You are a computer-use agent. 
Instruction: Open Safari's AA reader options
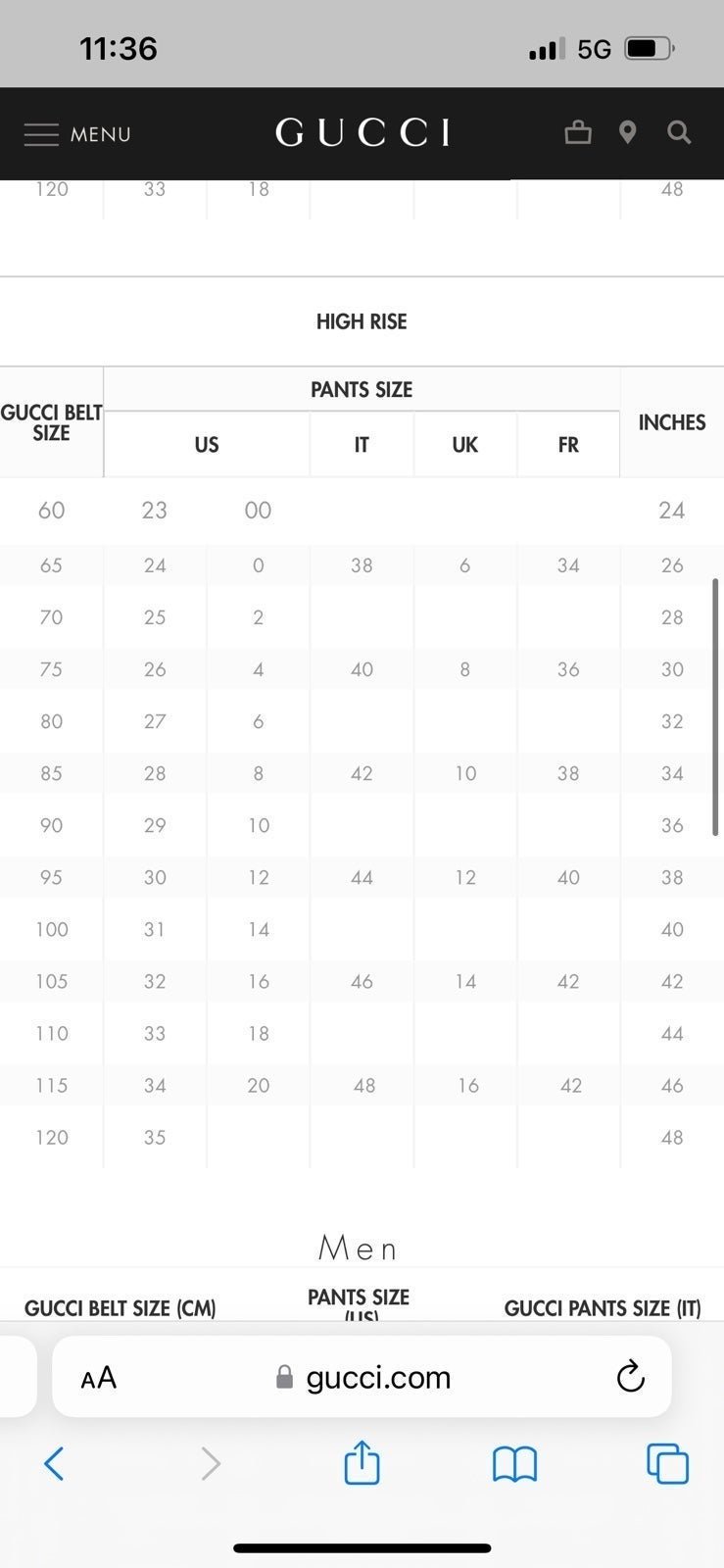coord(99,1378)
